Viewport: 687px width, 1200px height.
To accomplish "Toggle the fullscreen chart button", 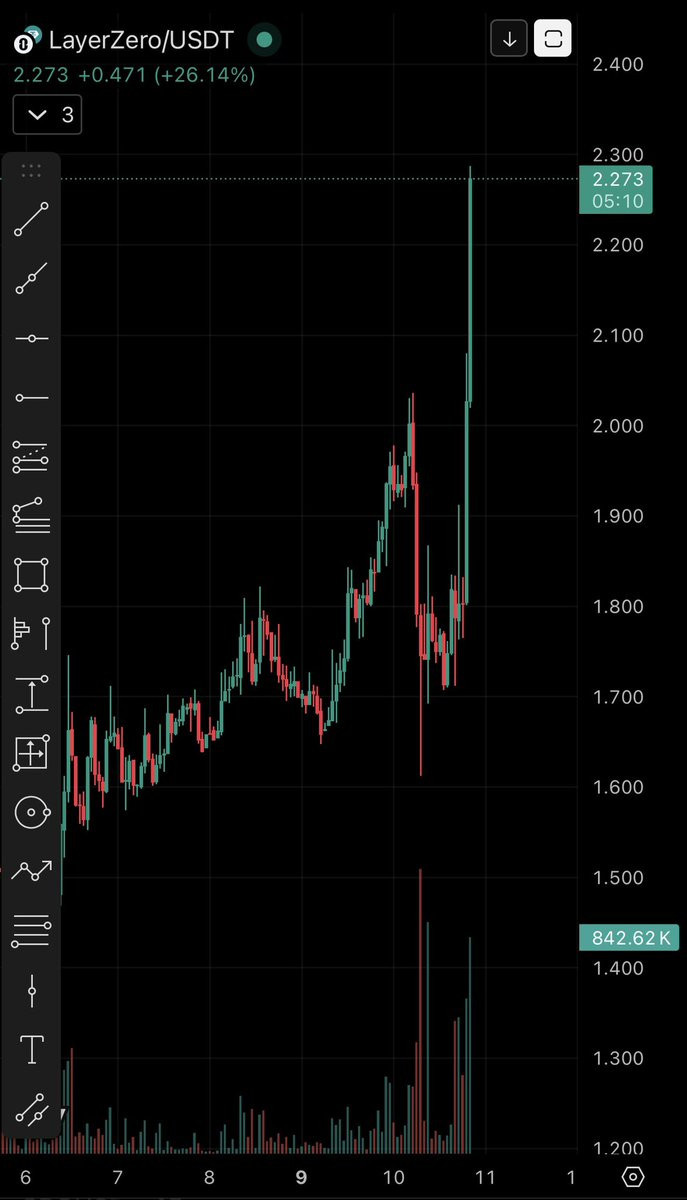I will click(553, 40).
